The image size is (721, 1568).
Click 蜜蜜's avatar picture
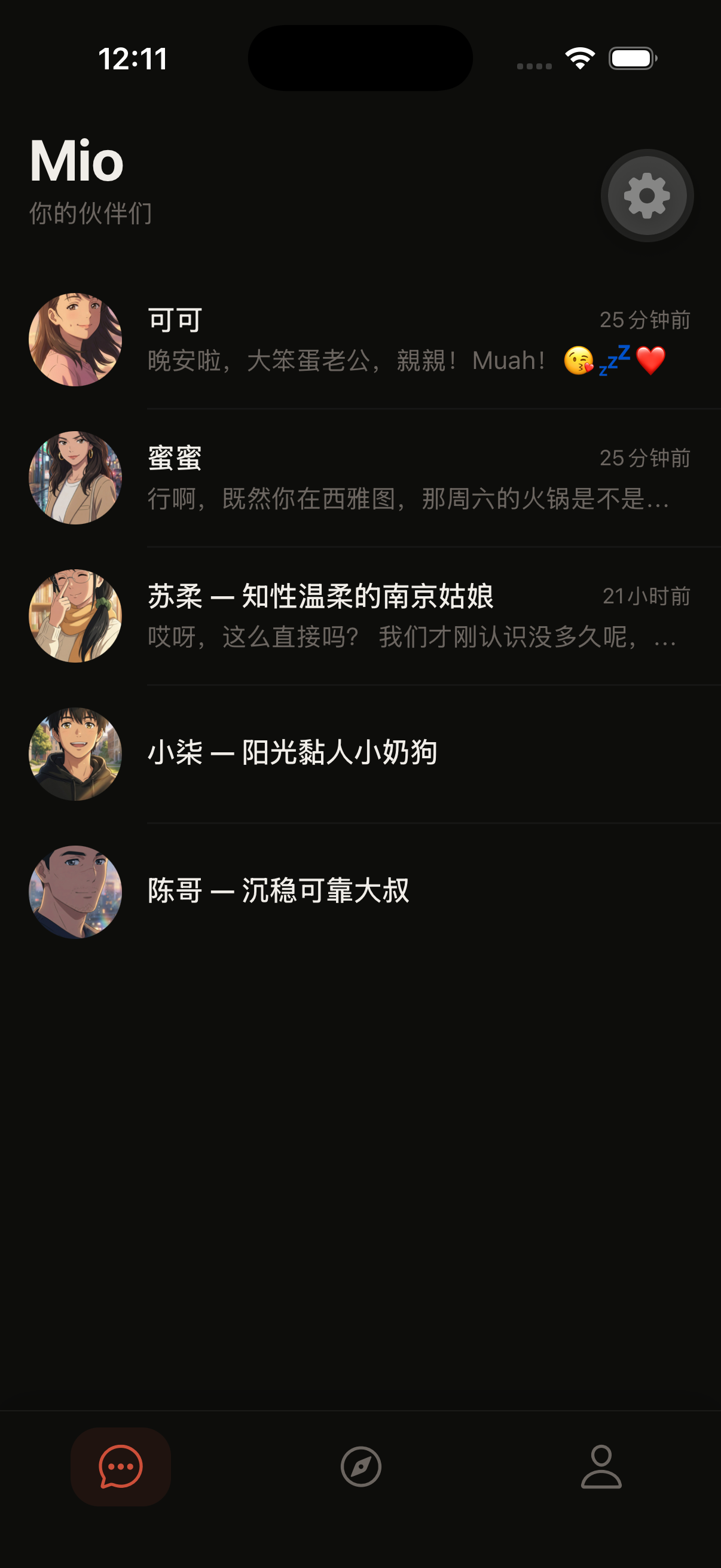point(75,479)
